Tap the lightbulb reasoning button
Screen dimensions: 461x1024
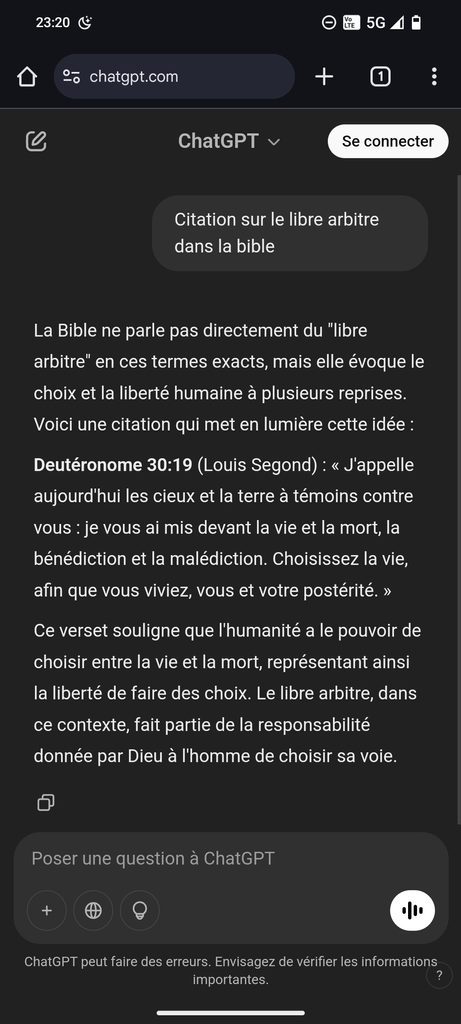point(140,910)
